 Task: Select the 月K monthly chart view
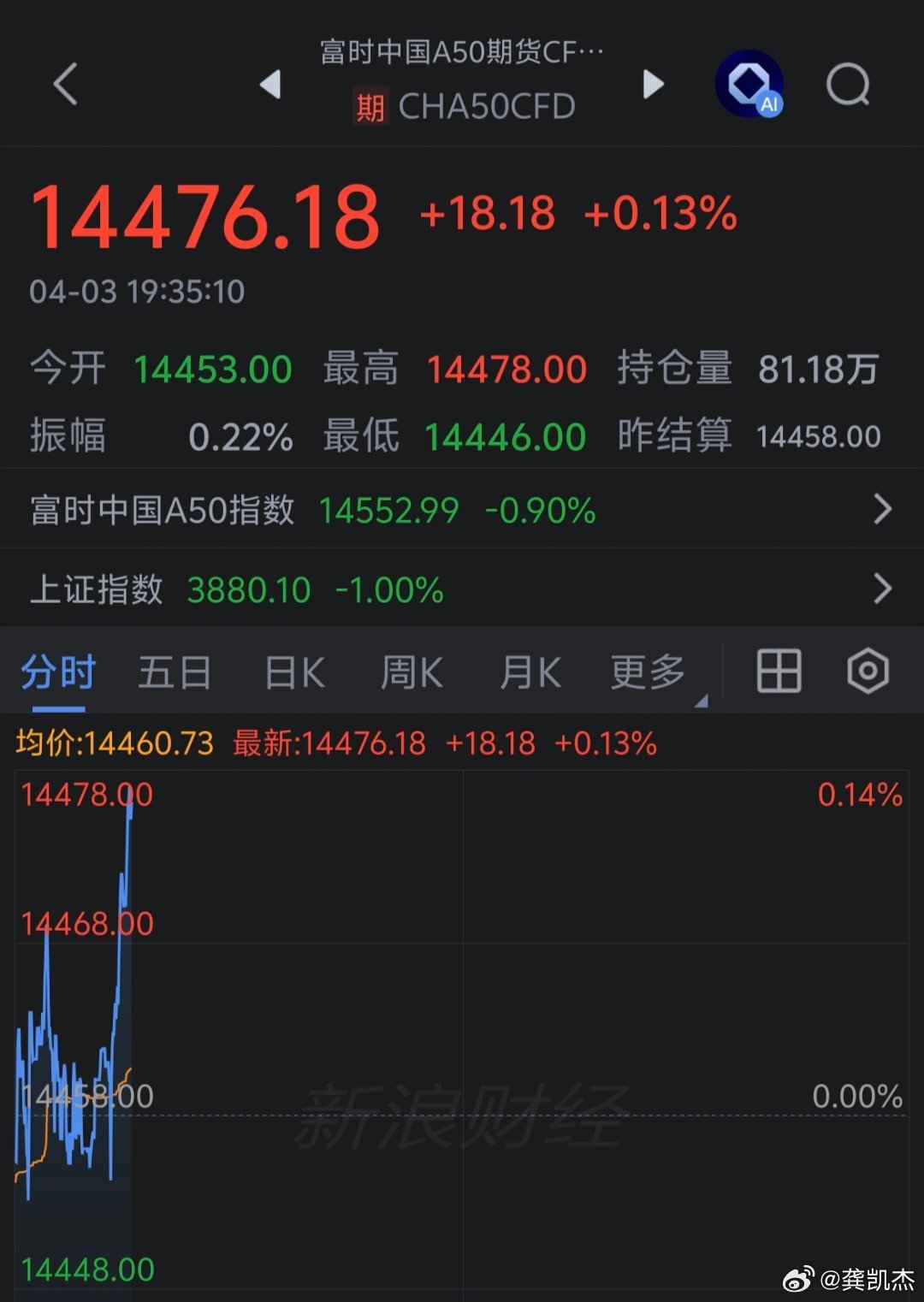(530, 672)
